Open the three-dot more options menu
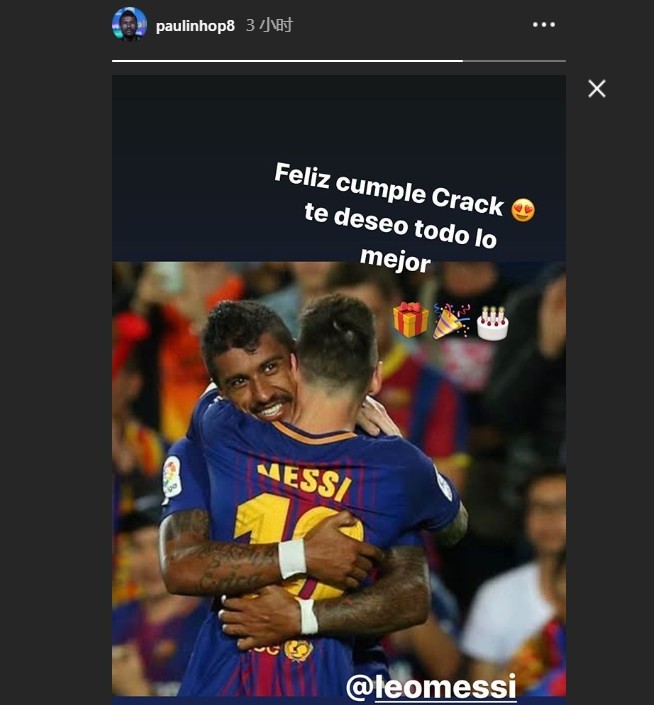 click(543, 25)
